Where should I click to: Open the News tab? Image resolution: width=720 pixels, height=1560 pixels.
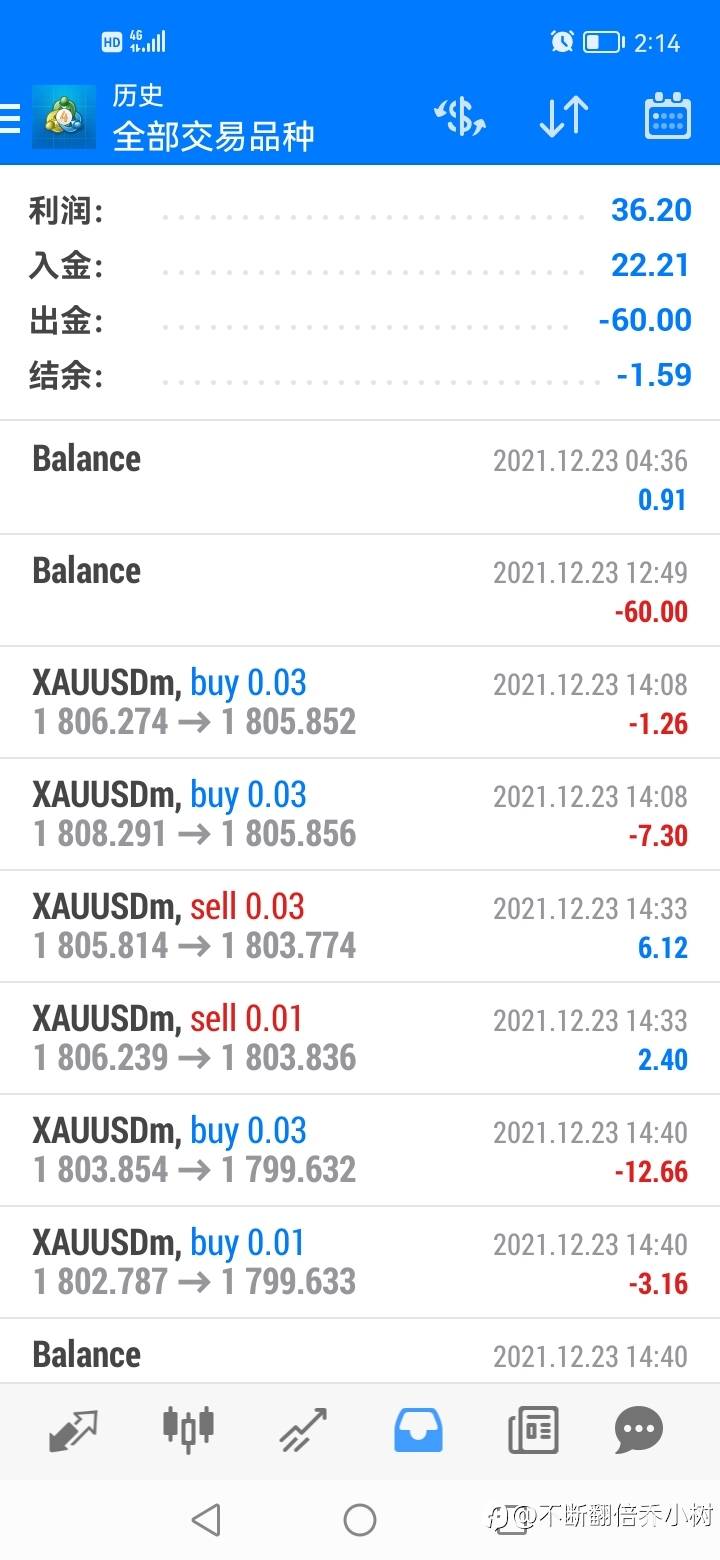[533, 1430]
